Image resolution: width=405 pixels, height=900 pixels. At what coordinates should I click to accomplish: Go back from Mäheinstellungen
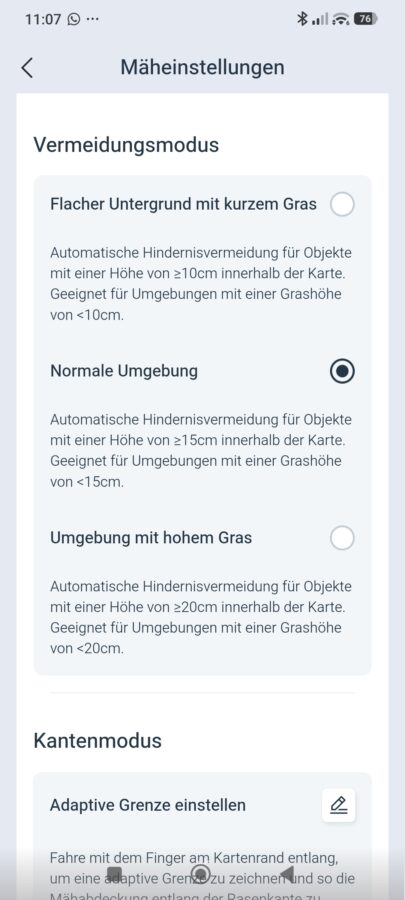(x=27, y=68)
